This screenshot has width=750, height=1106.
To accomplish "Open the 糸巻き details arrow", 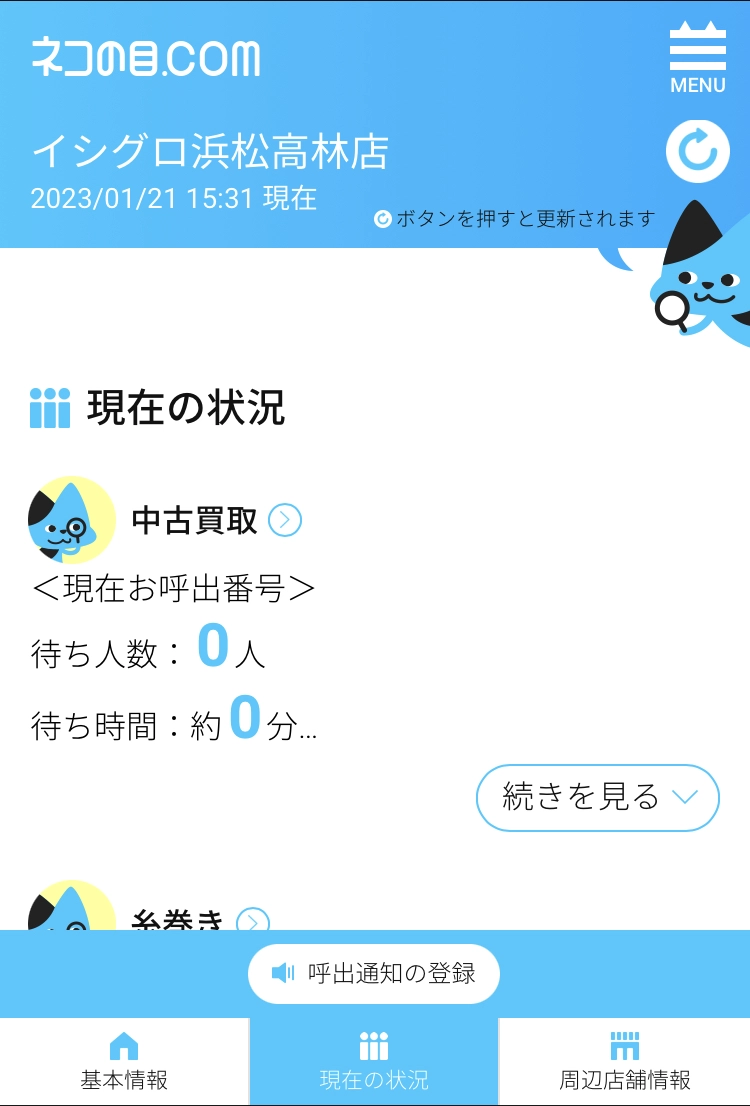I will tap(253, 920).
